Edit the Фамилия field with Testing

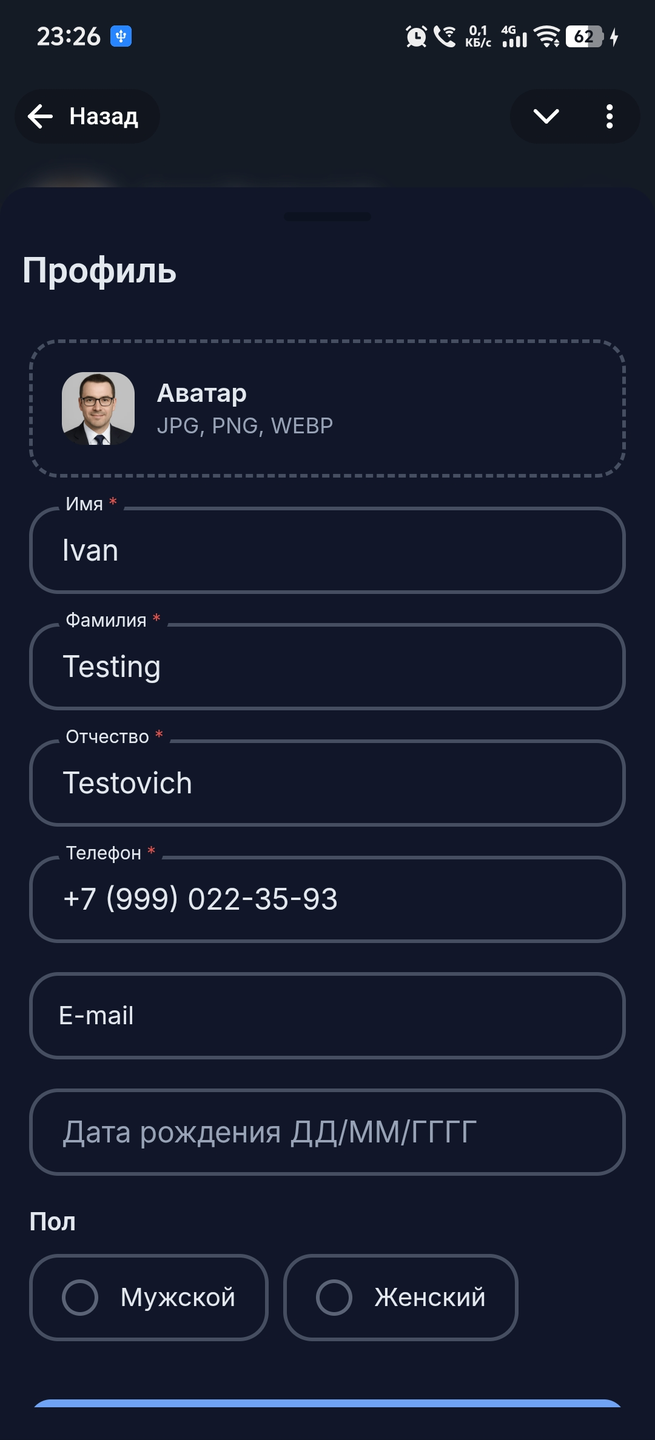coord(327,667)
